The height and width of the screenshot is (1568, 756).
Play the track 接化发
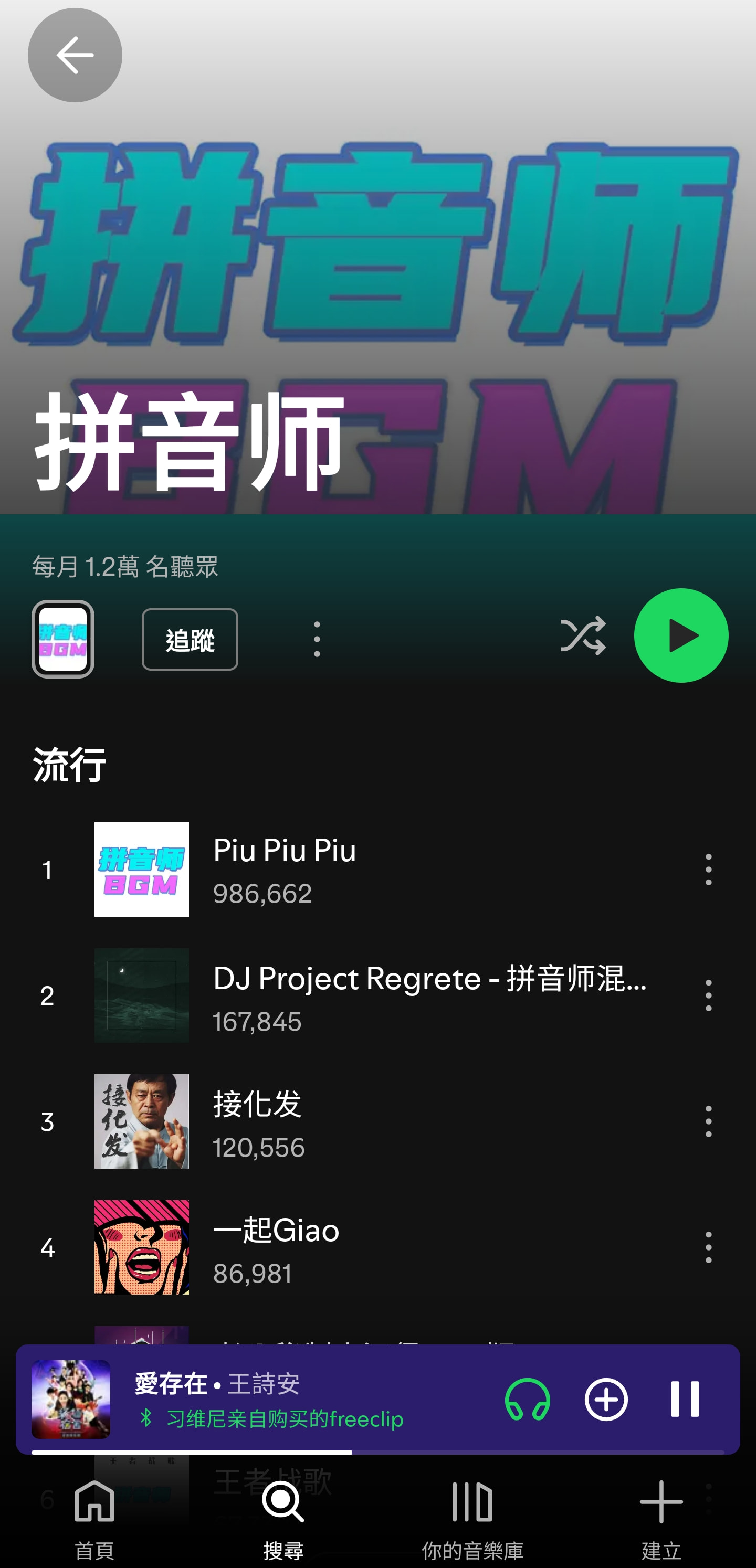click(377, 1121)
